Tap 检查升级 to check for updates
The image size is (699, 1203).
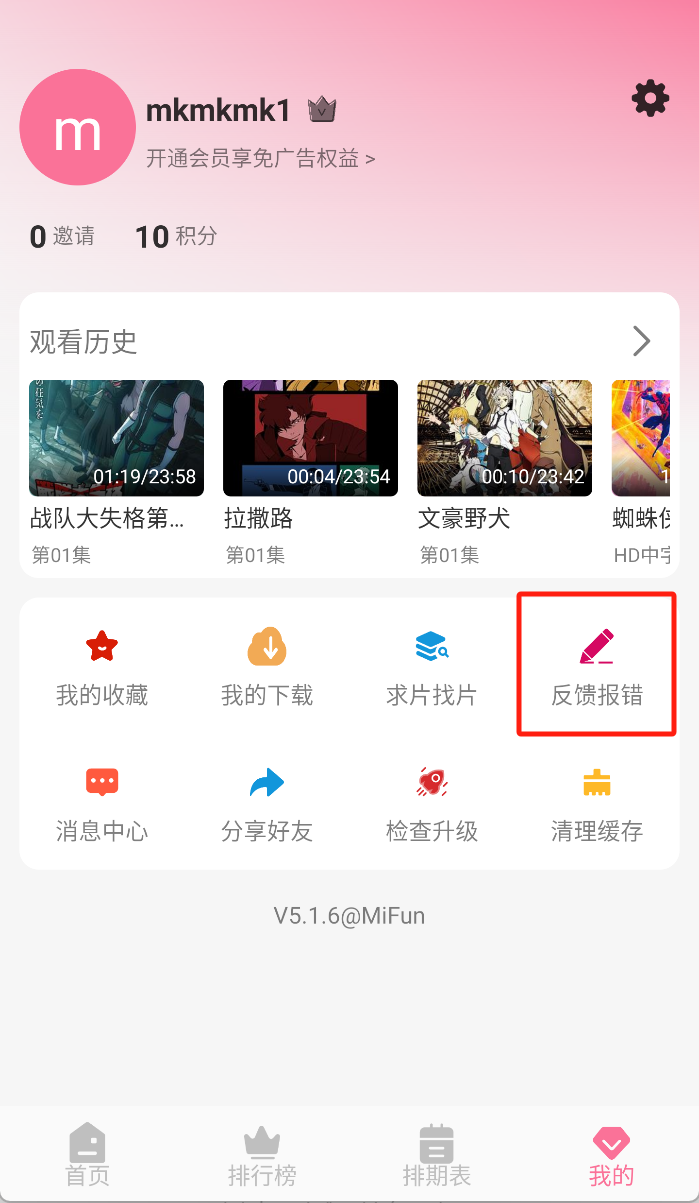pyautogui.click(x=432, y=804)
